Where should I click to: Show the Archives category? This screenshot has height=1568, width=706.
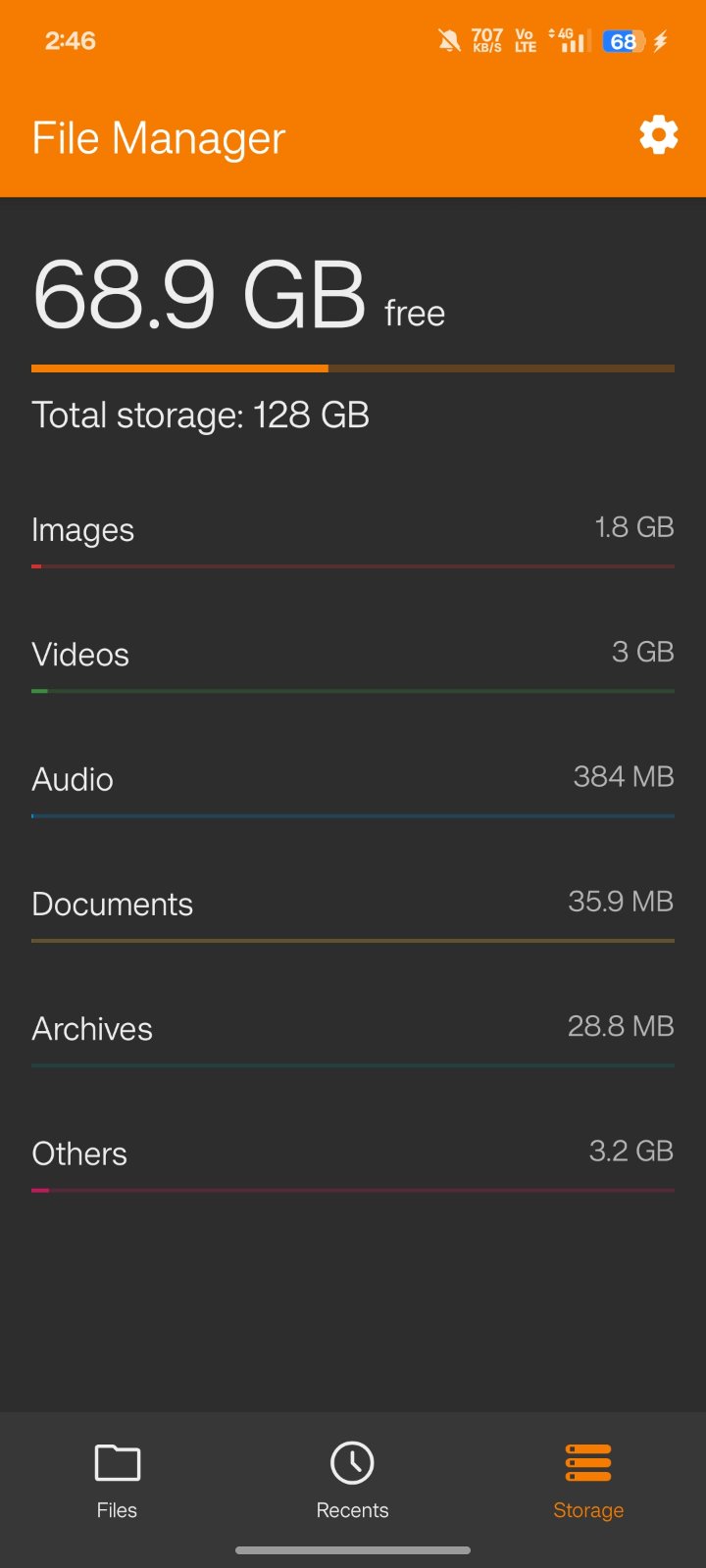pyautogui.click(x=352, y=1030)
